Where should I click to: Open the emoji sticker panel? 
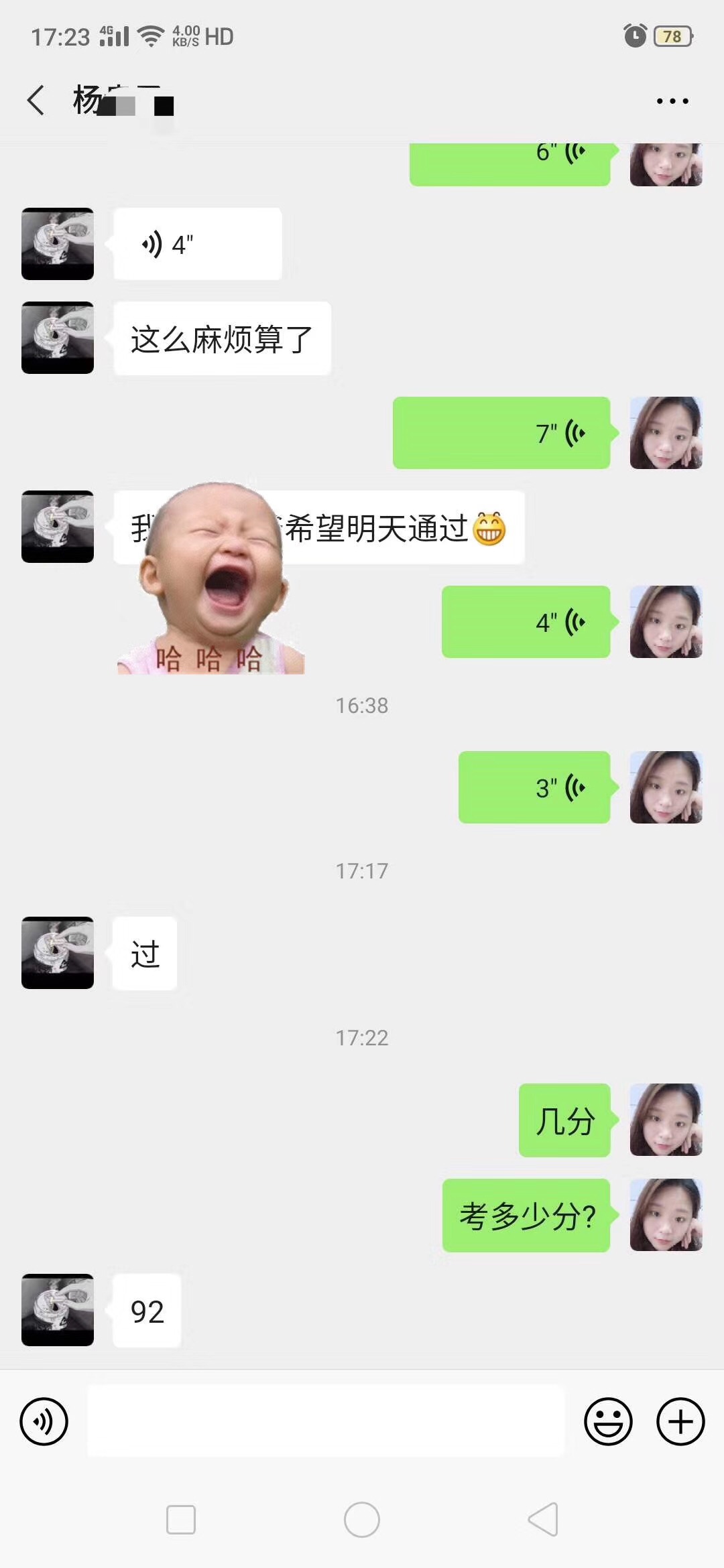(x=608, y=1421)
